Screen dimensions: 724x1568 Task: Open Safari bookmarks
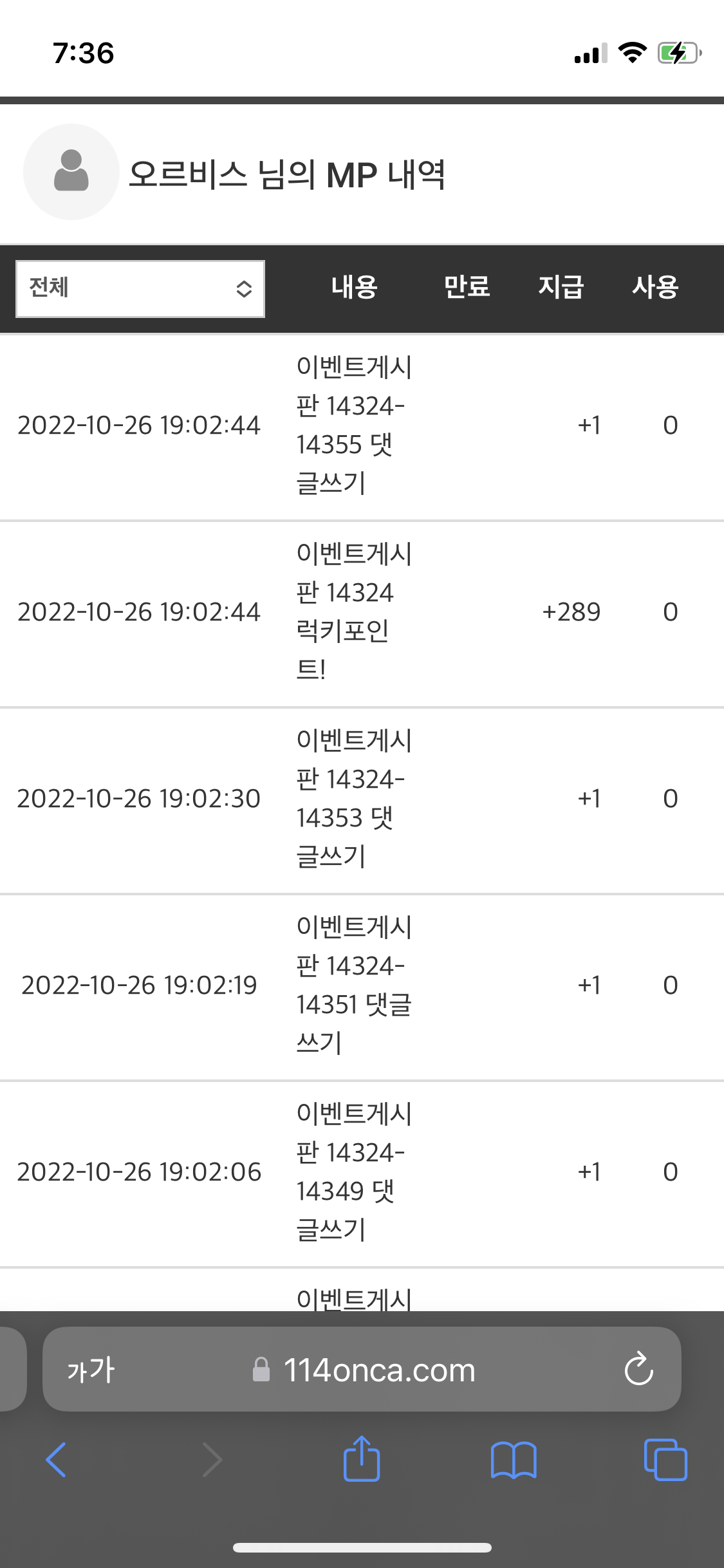pos(513,1459)
